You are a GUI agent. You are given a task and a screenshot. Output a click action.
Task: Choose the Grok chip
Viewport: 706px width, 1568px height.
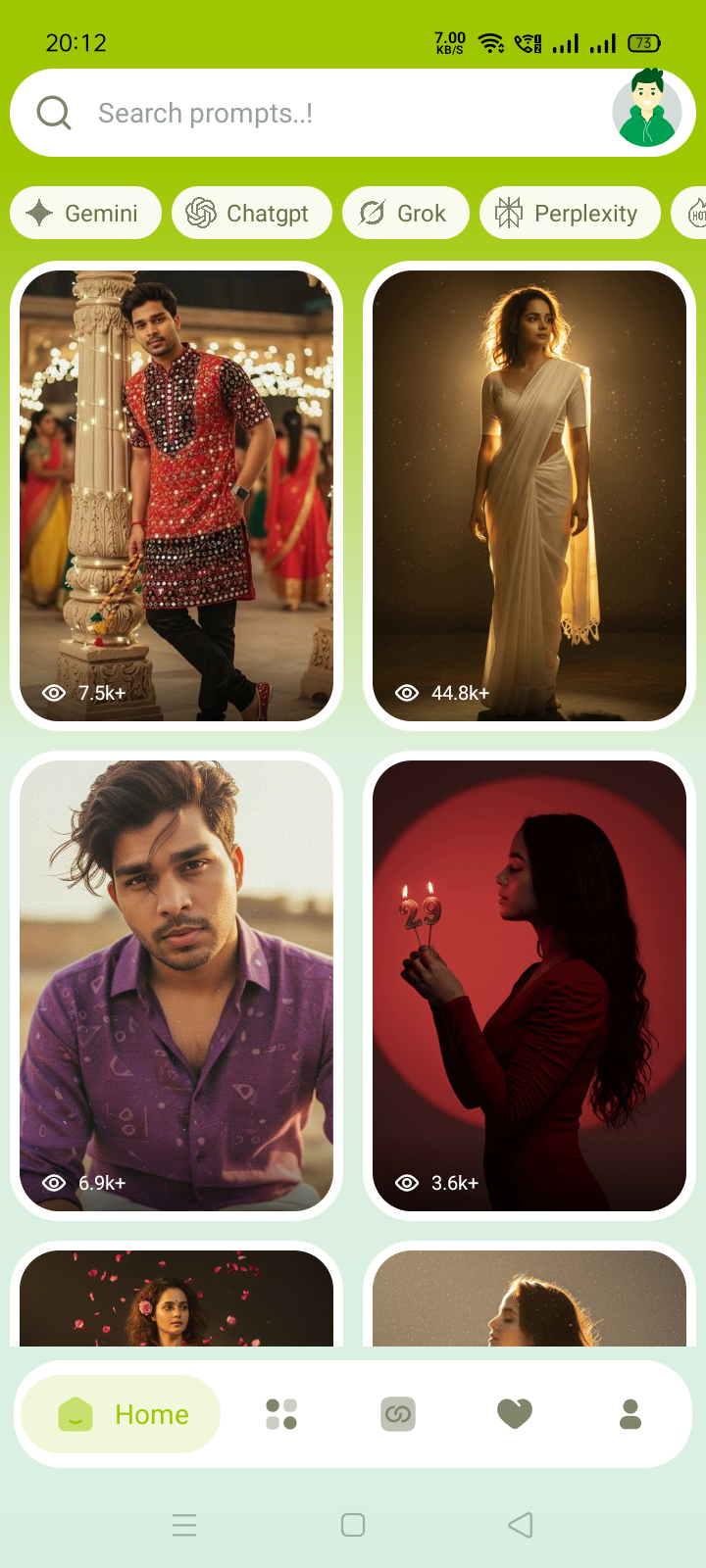coord(405,213)
